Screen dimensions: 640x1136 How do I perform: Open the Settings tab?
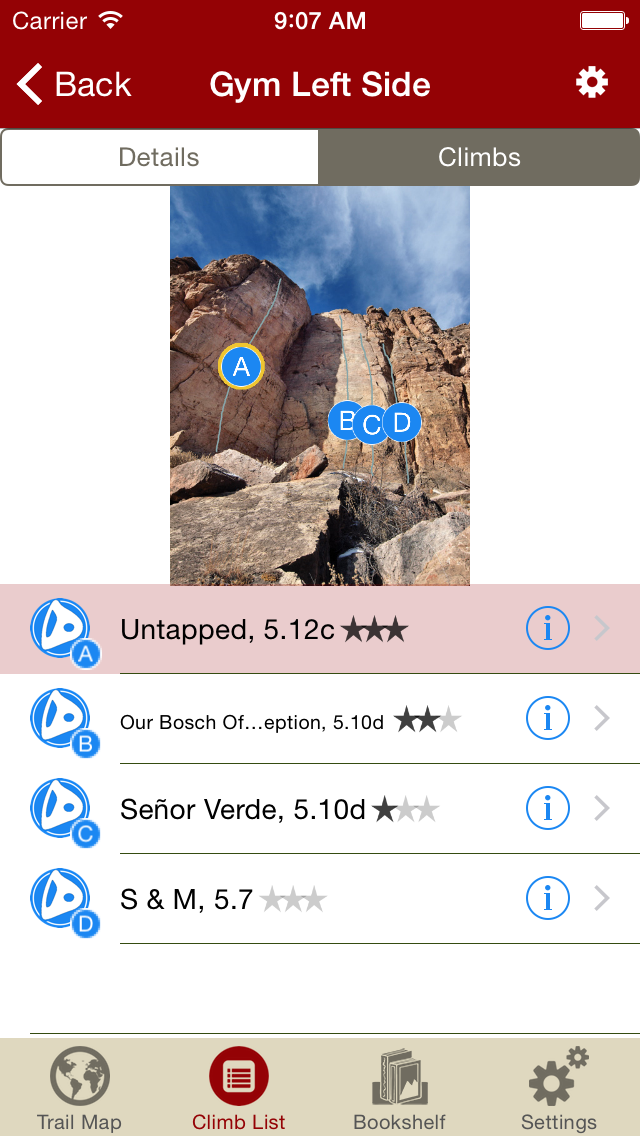click(x=559, y=1088)
